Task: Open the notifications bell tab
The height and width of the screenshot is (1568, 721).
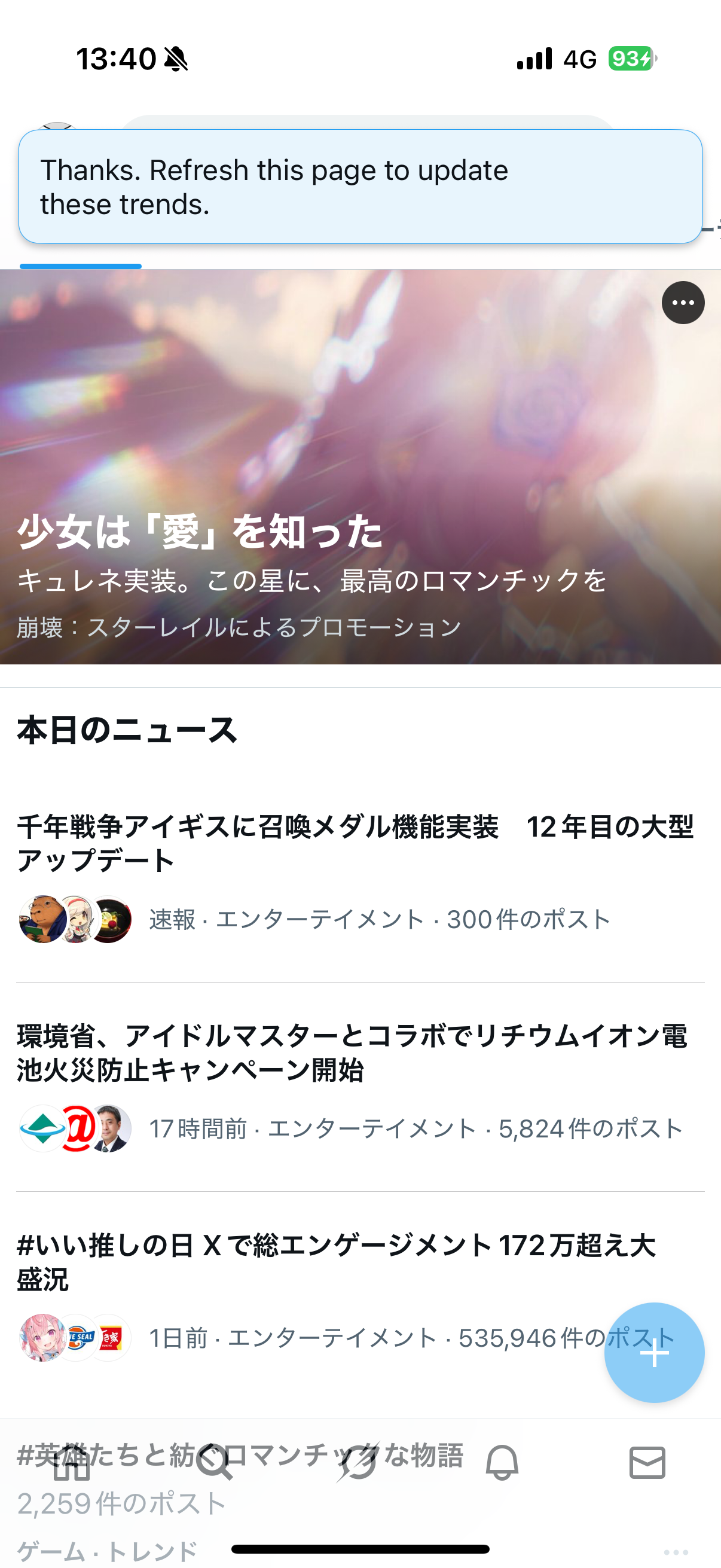Action: (x=502, y=1462)
